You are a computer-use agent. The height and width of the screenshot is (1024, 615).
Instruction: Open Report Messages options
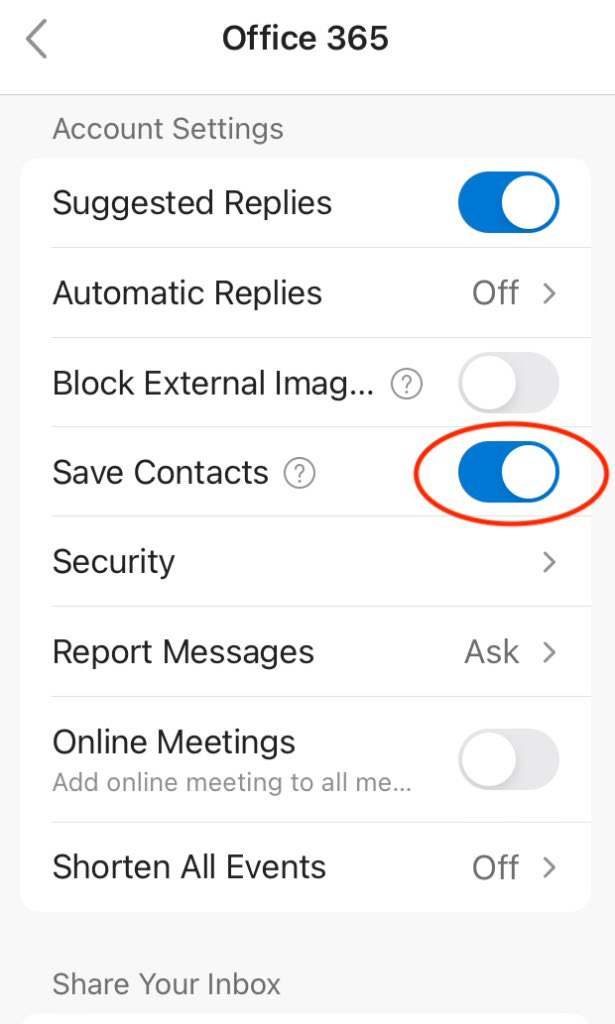coord(306,652)
